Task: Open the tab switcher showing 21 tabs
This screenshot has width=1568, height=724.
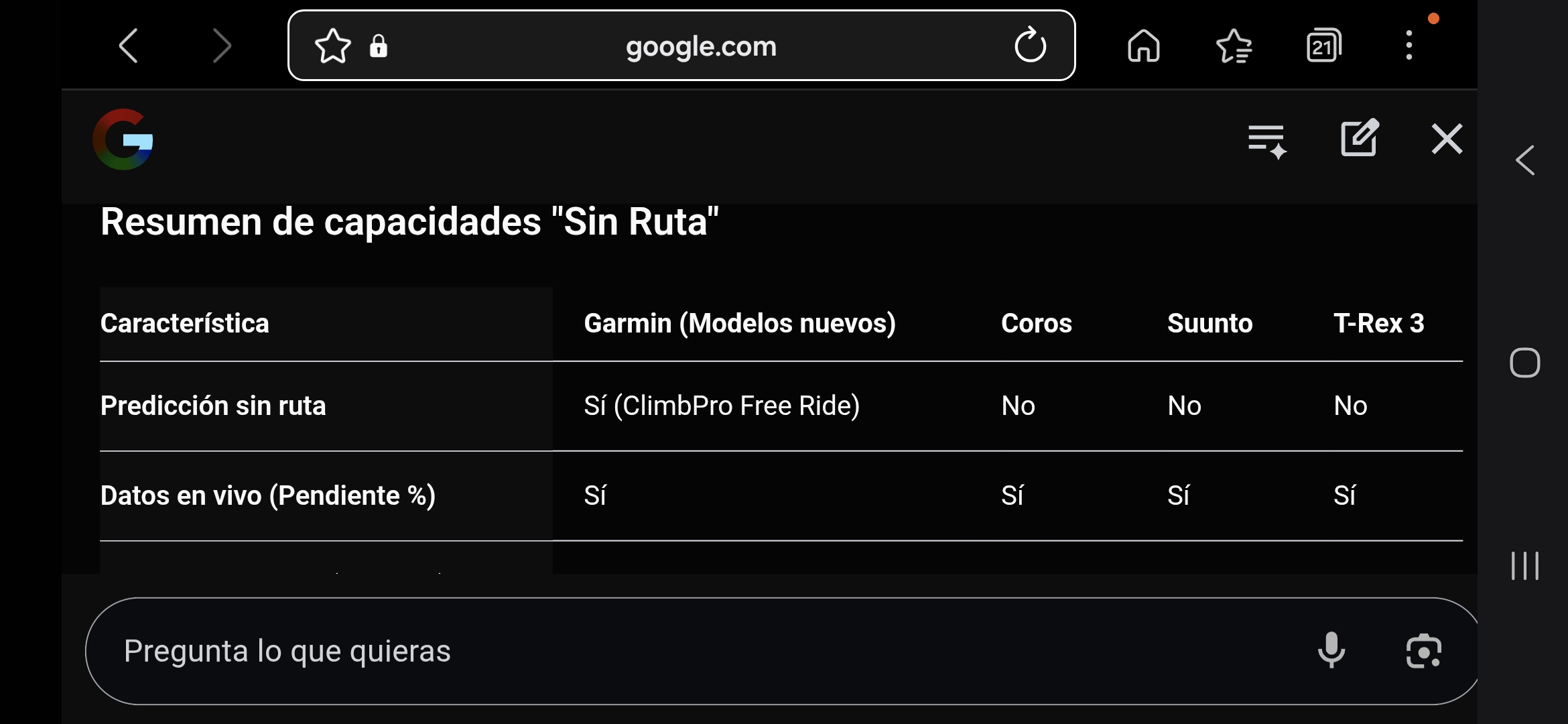Action: point(1324,46)
